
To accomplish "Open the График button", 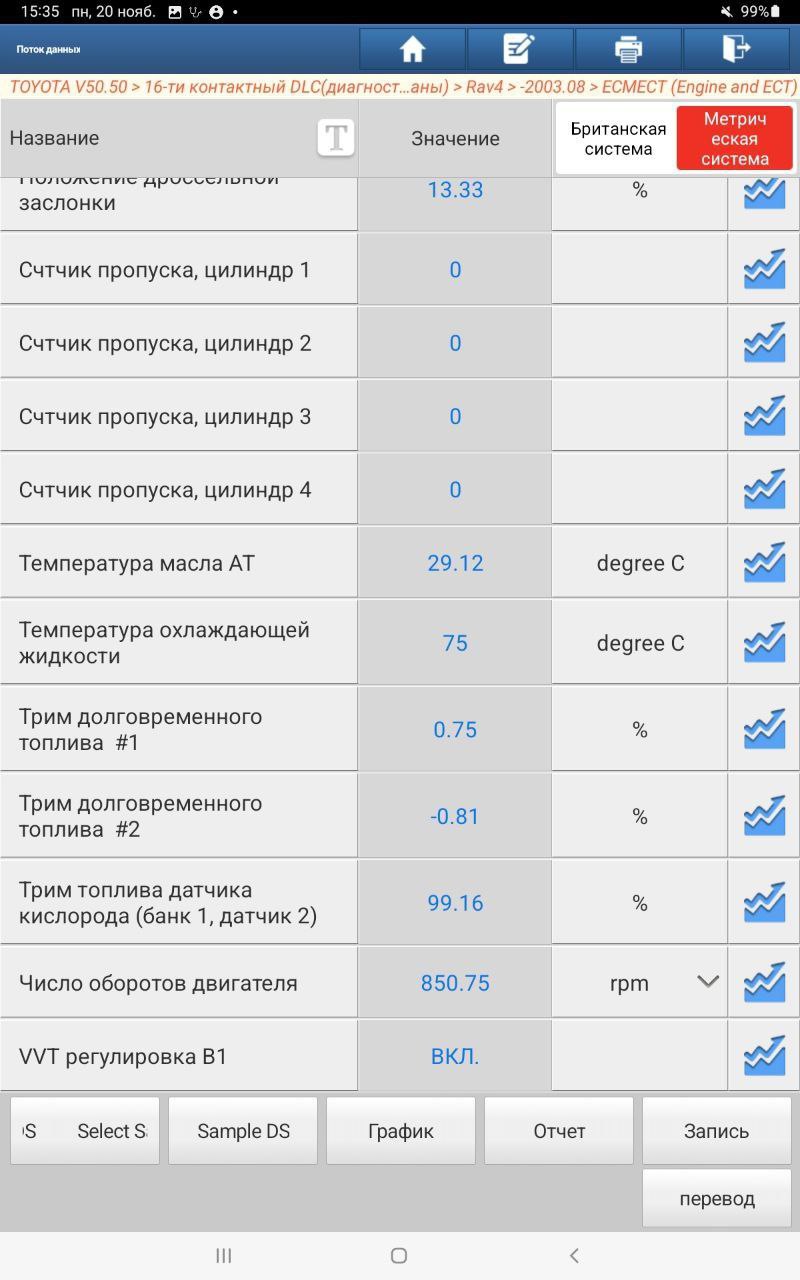I will coord(401,1131).
